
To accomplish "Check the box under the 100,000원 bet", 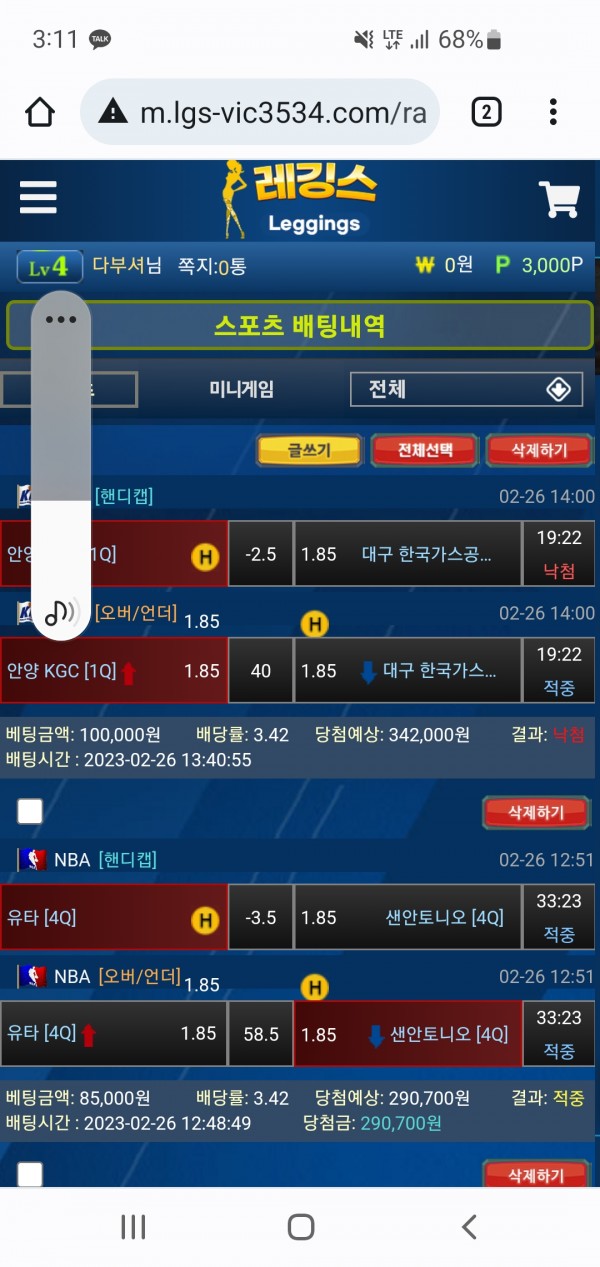I will coord(30,811).
